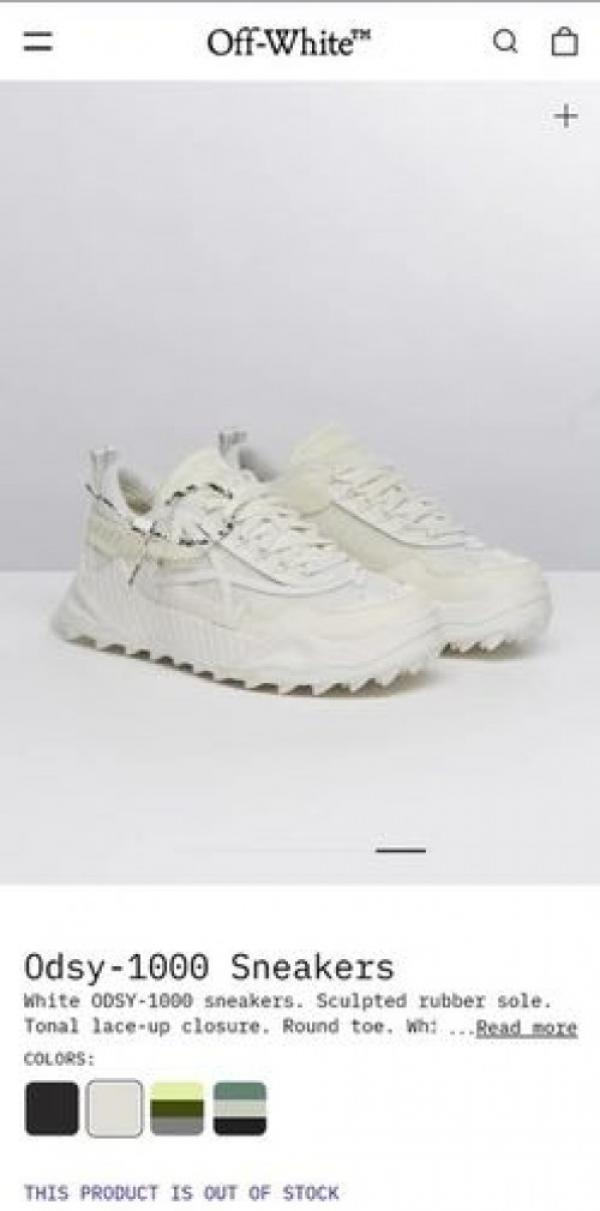Screen dimensions: 600x1211
Task: Choose the white color swatch
Action: 114,1108
